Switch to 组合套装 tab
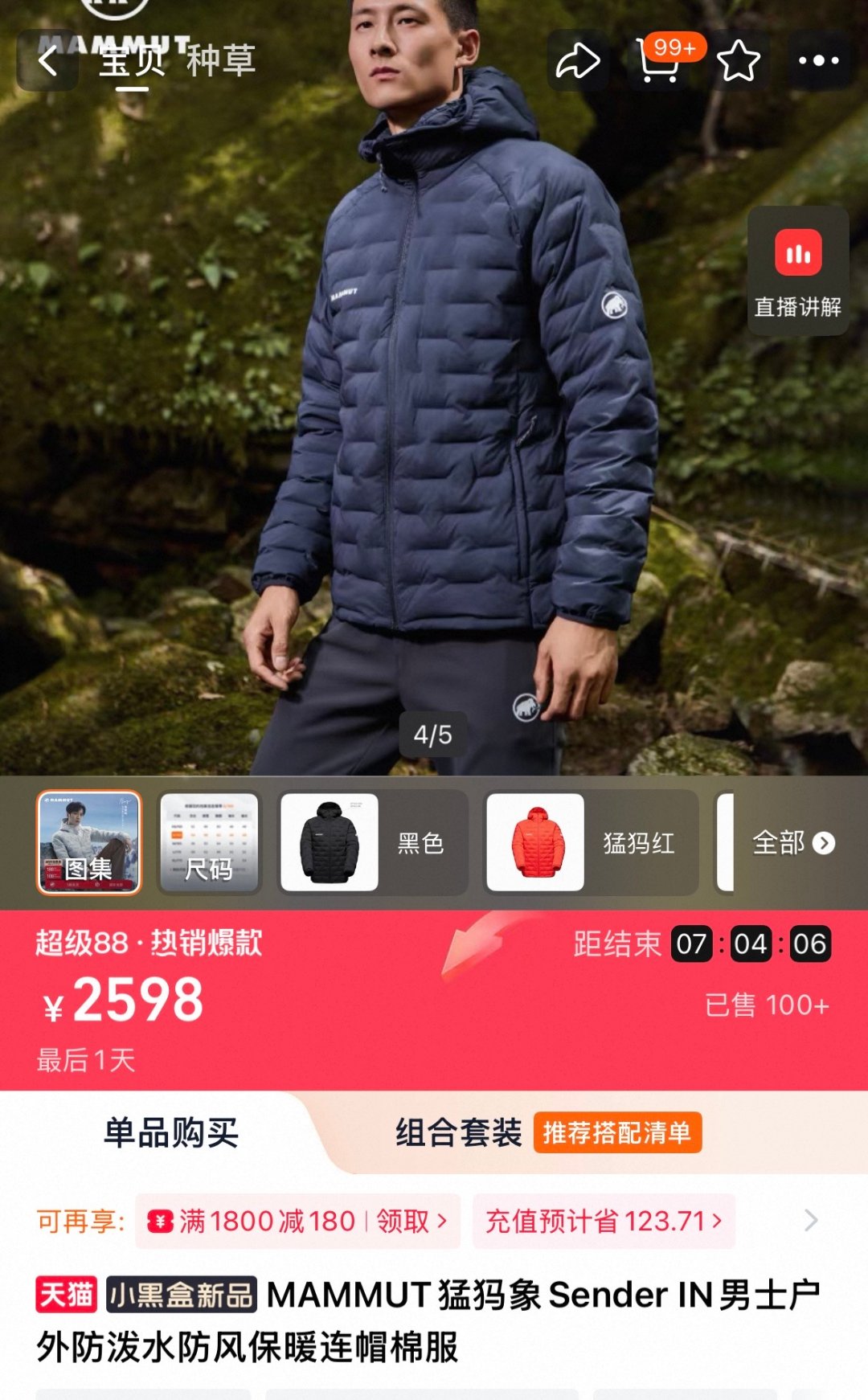The image size is (868, 1400). [x=458, y=1133]
